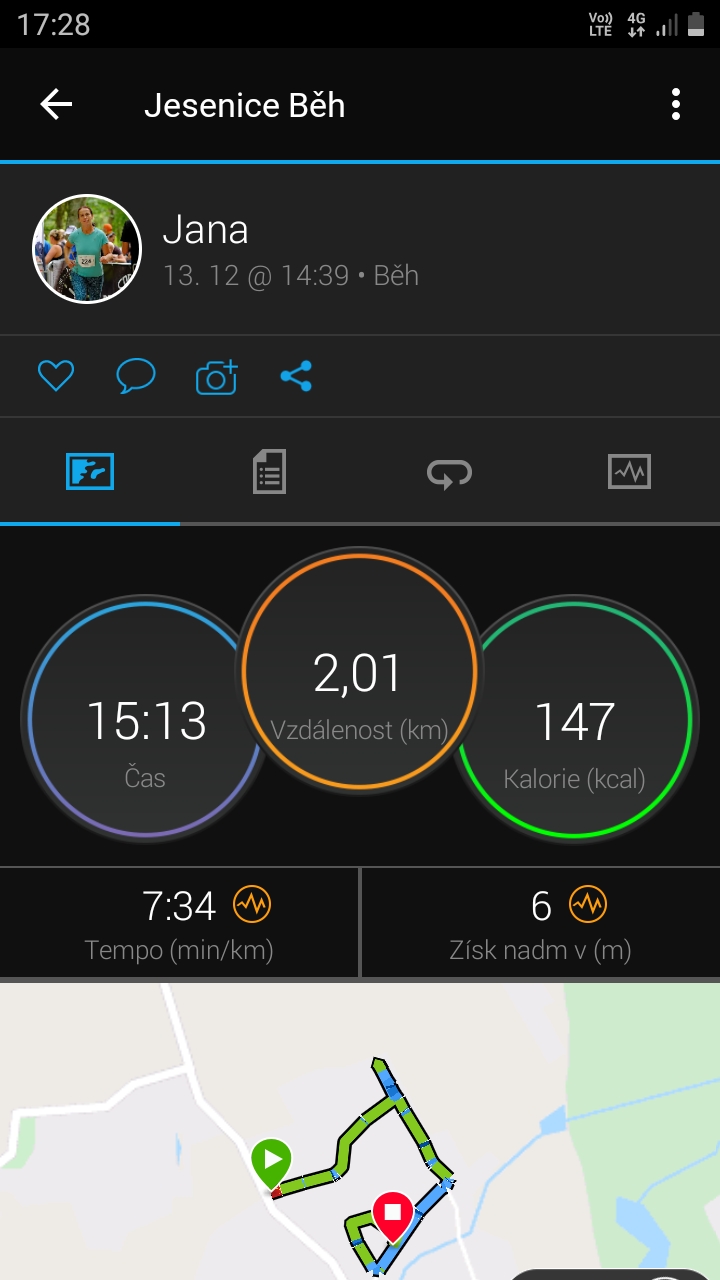The width and height of the screenshot is (720, 1280).
Task: Switch to the laps tab
Action: click(x=450, y=471)
